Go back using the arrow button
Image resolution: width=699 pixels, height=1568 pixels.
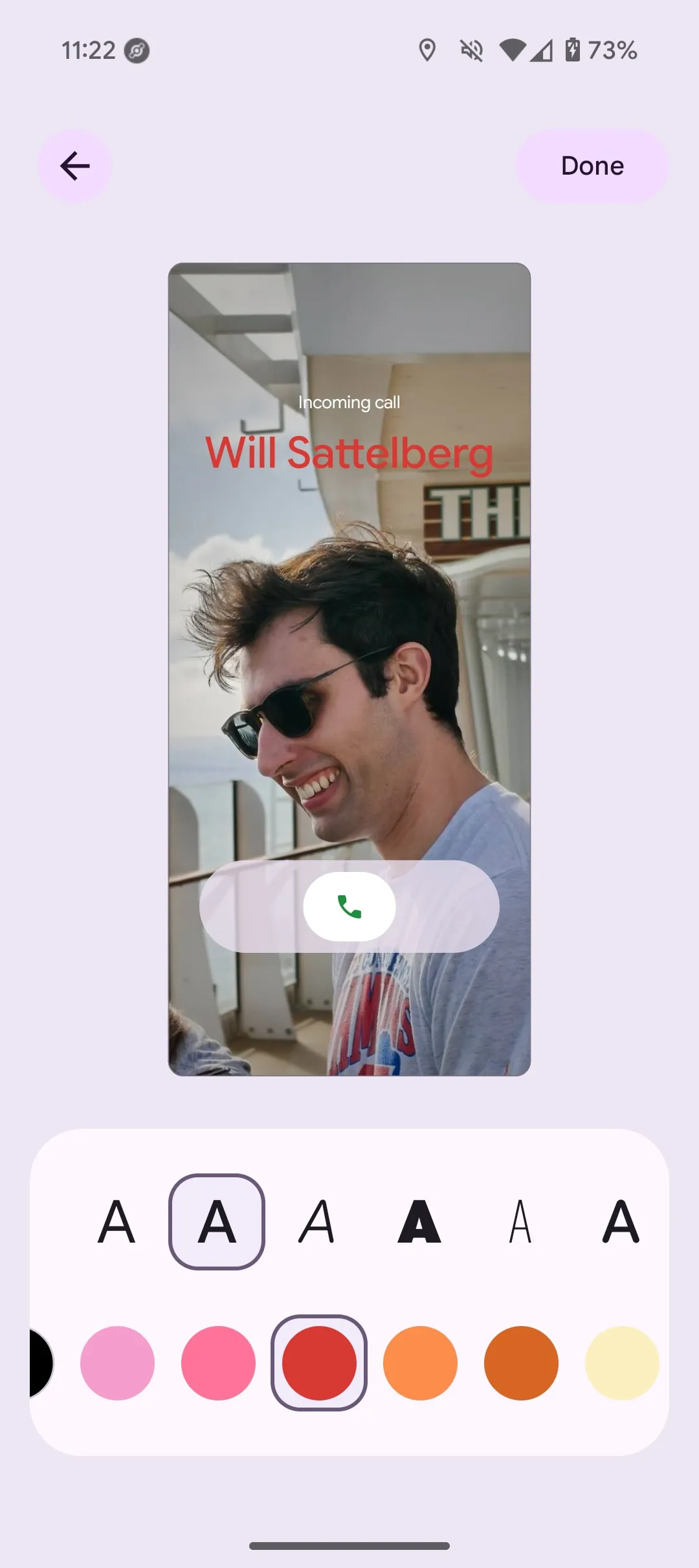[74, 166]
